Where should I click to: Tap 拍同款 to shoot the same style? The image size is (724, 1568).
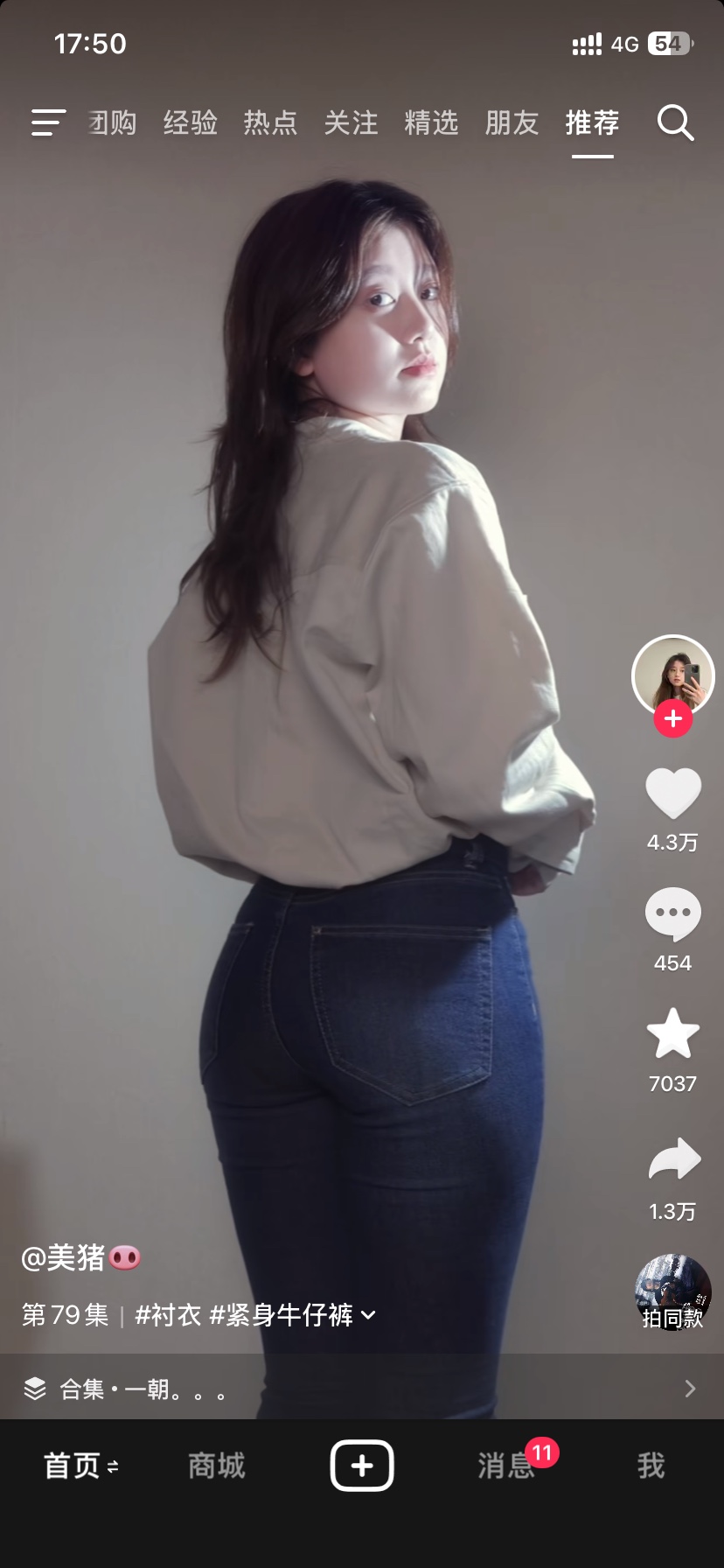[x=673, y=1293]
